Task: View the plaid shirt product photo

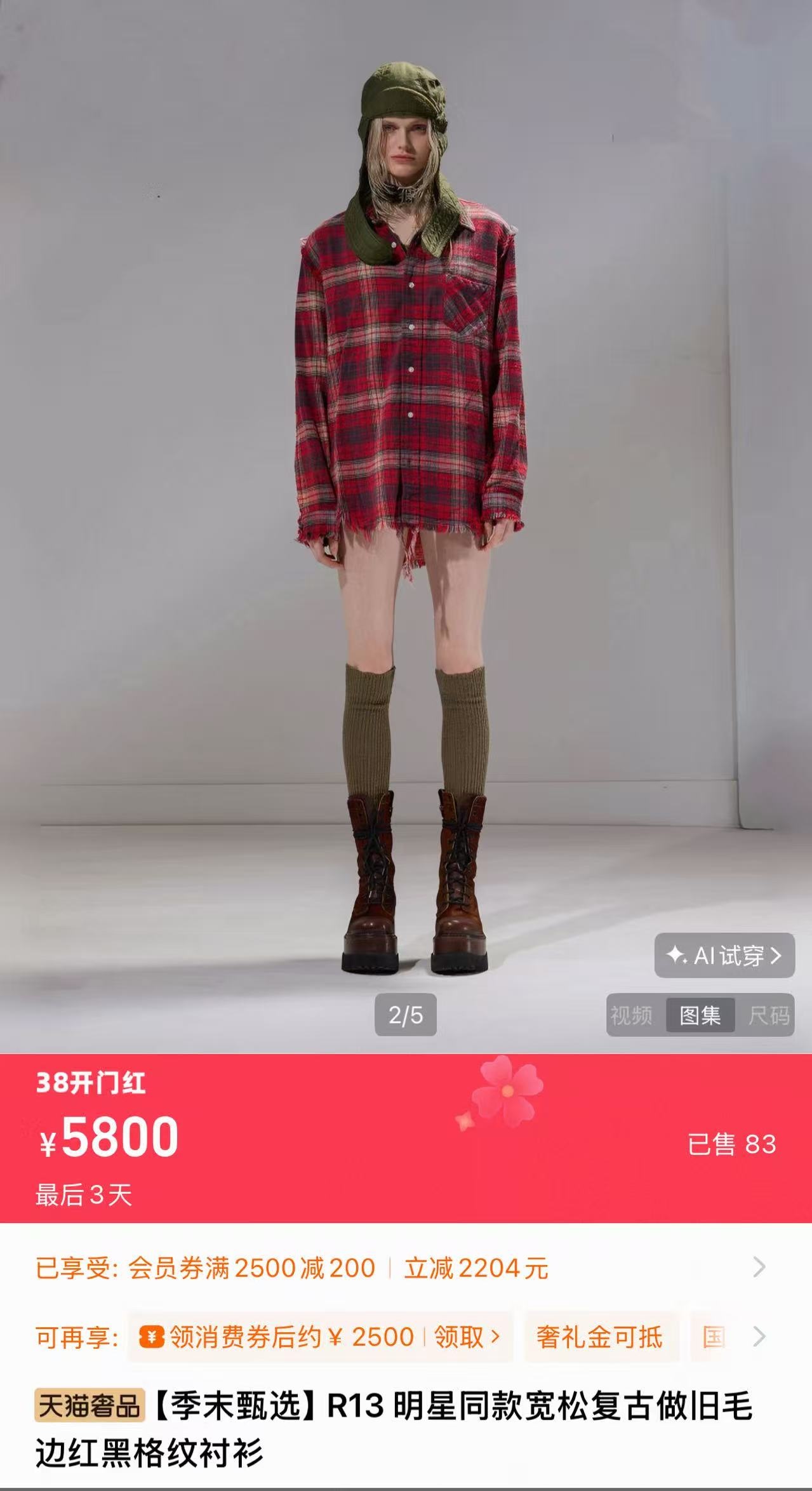Action: click(x=406, y=508)
